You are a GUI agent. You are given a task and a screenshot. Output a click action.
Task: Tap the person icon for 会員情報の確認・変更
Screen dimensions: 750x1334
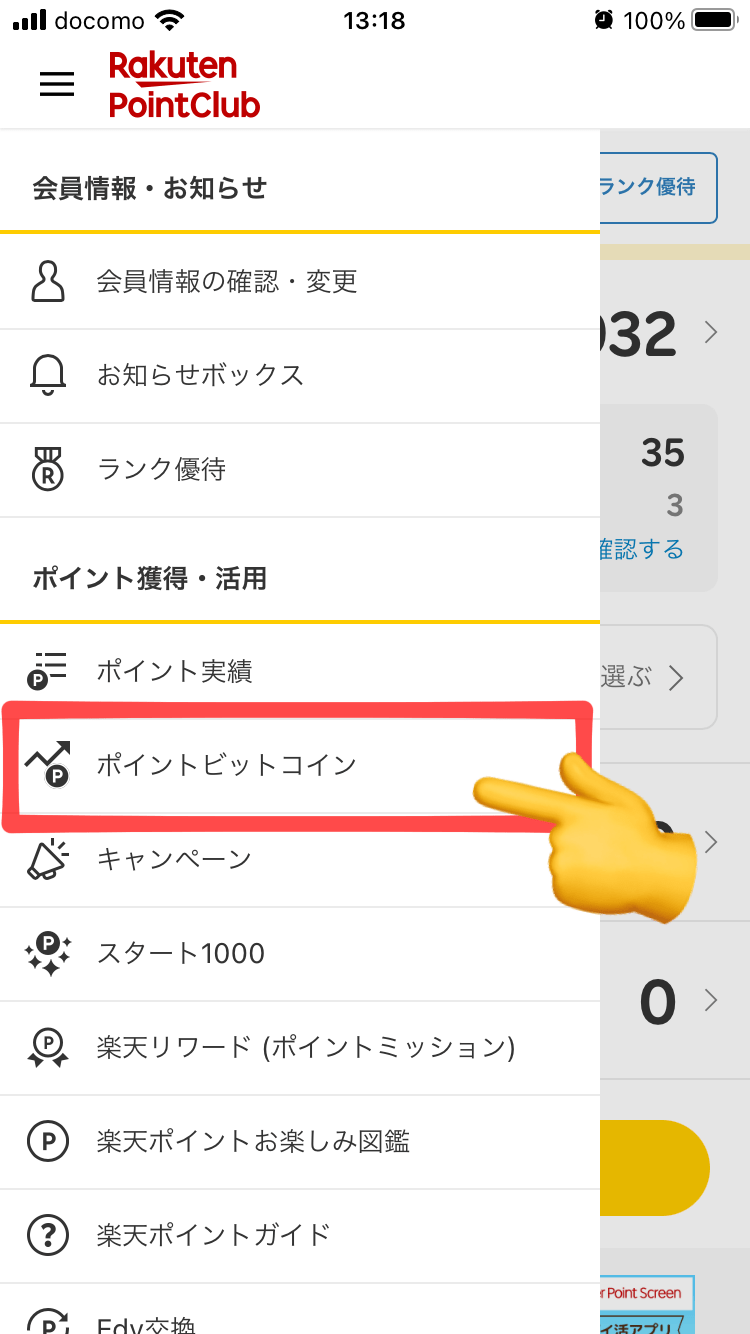point(47,281)
